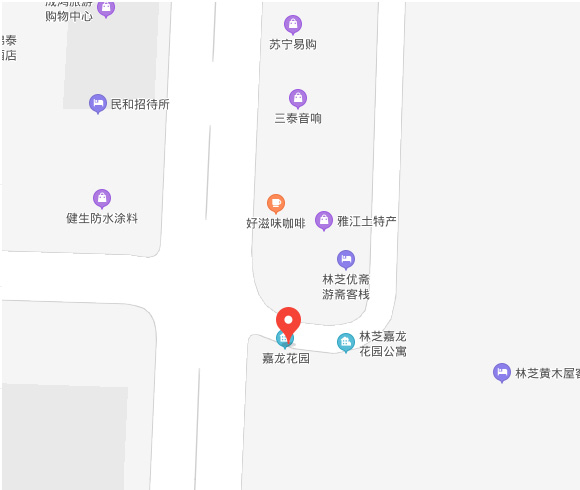Open the 购物中心 shopping marker
This screenshot has width=580, height=490.
106,8
